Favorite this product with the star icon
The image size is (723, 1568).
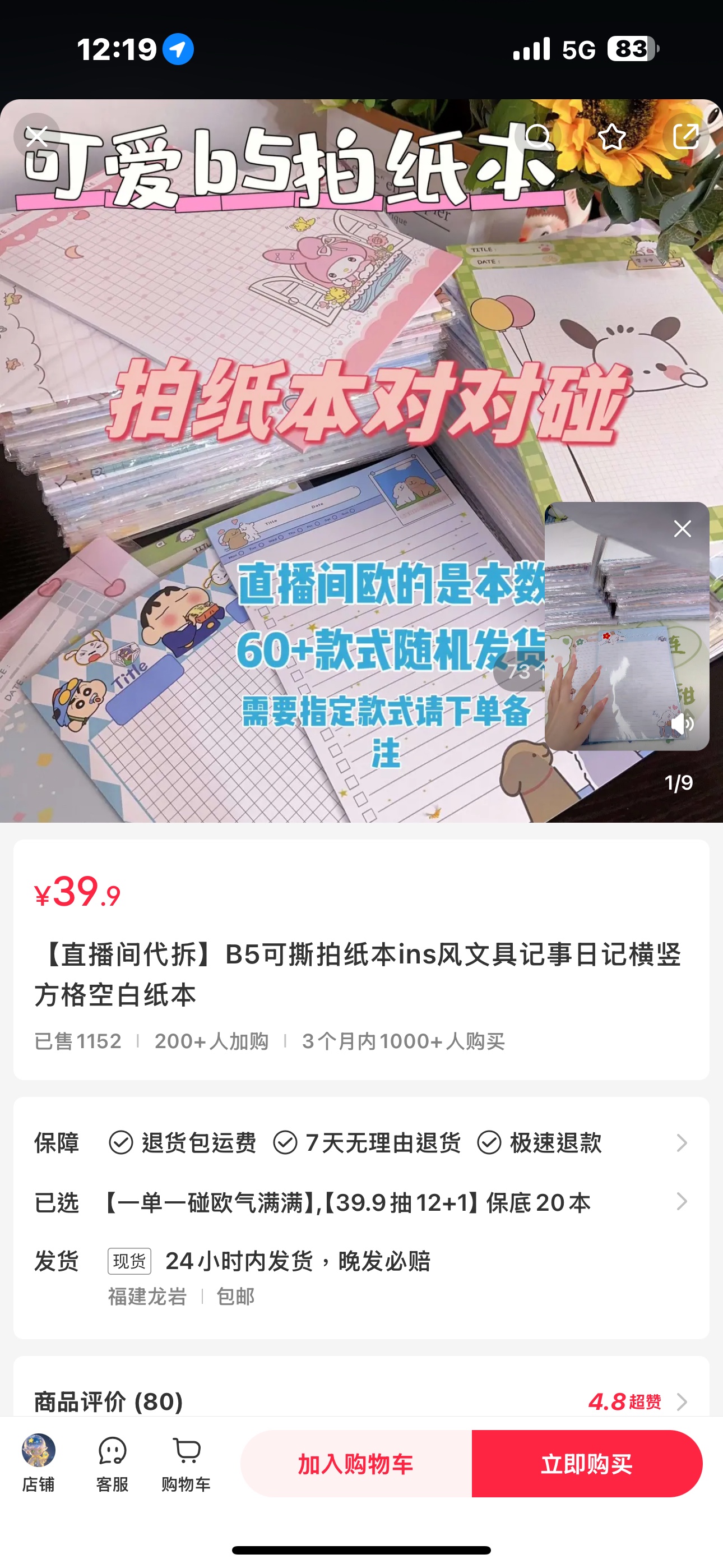point(611,136)
